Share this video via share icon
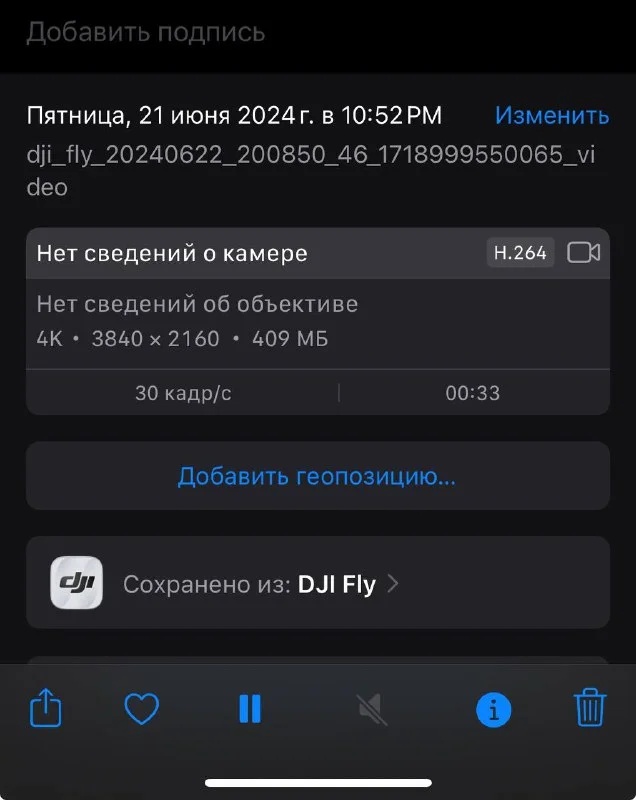 (46, 709)
